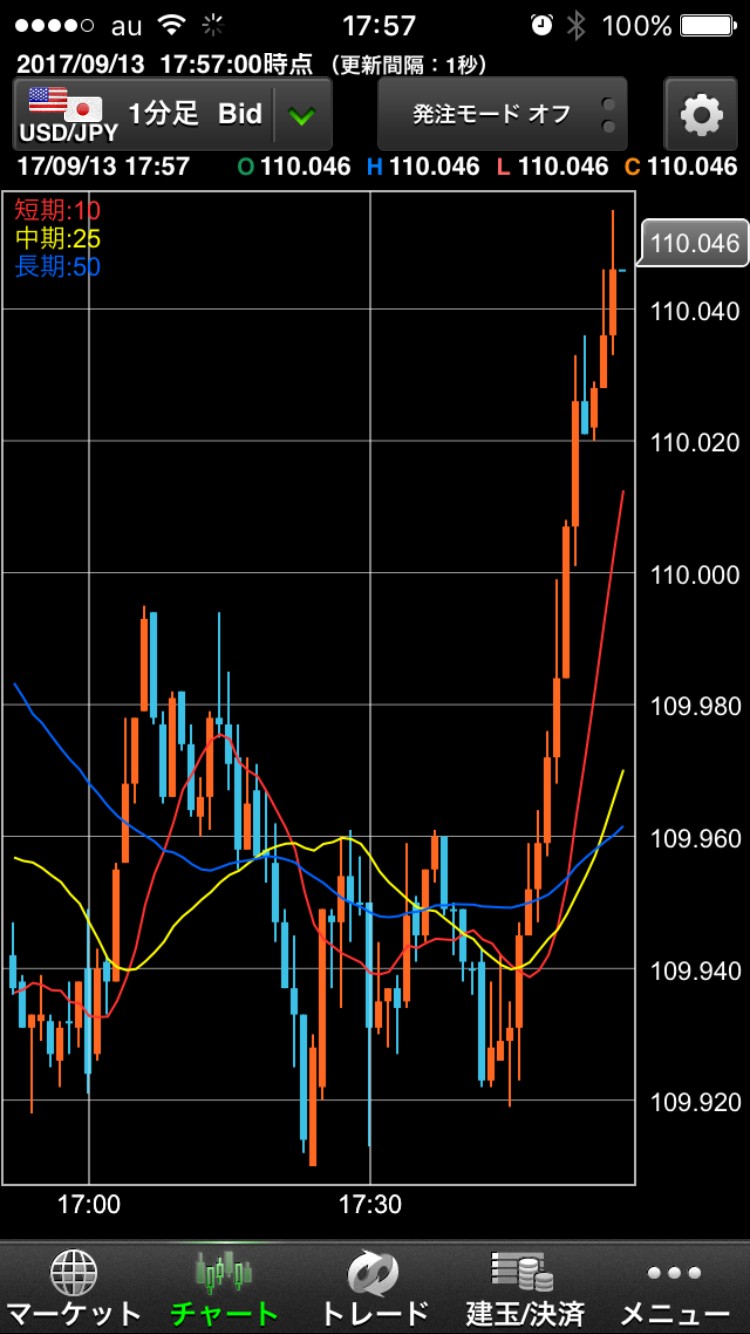This screenshot has width=750, height=1334.
Task: Open the USD/JPY 1分足 Bid dropdown
Action: [300, 115]
